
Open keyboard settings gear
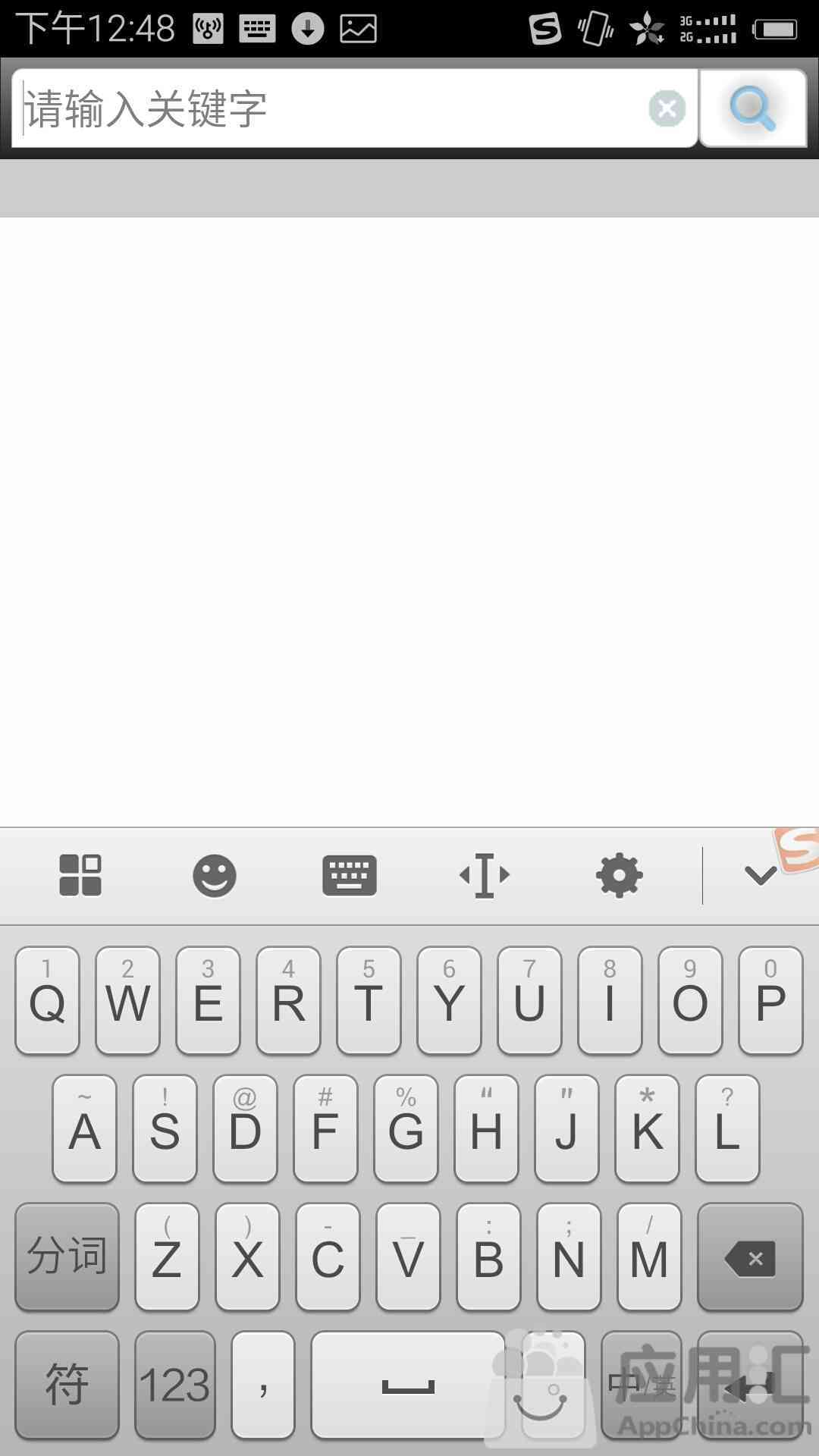click(x=620, y=875)
